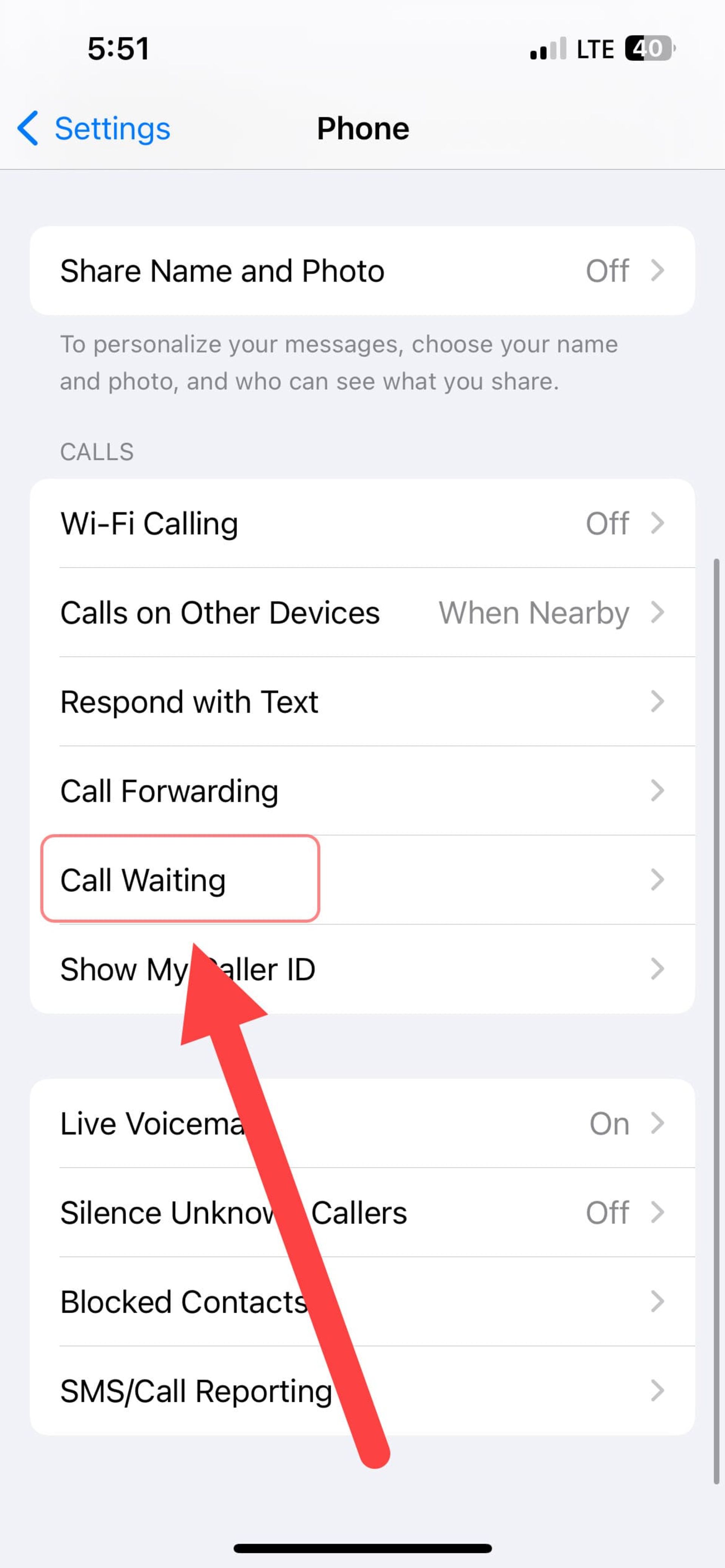Open Share Name and Photo
This screenshot has width=725, height=1568.
pos(362,271)
